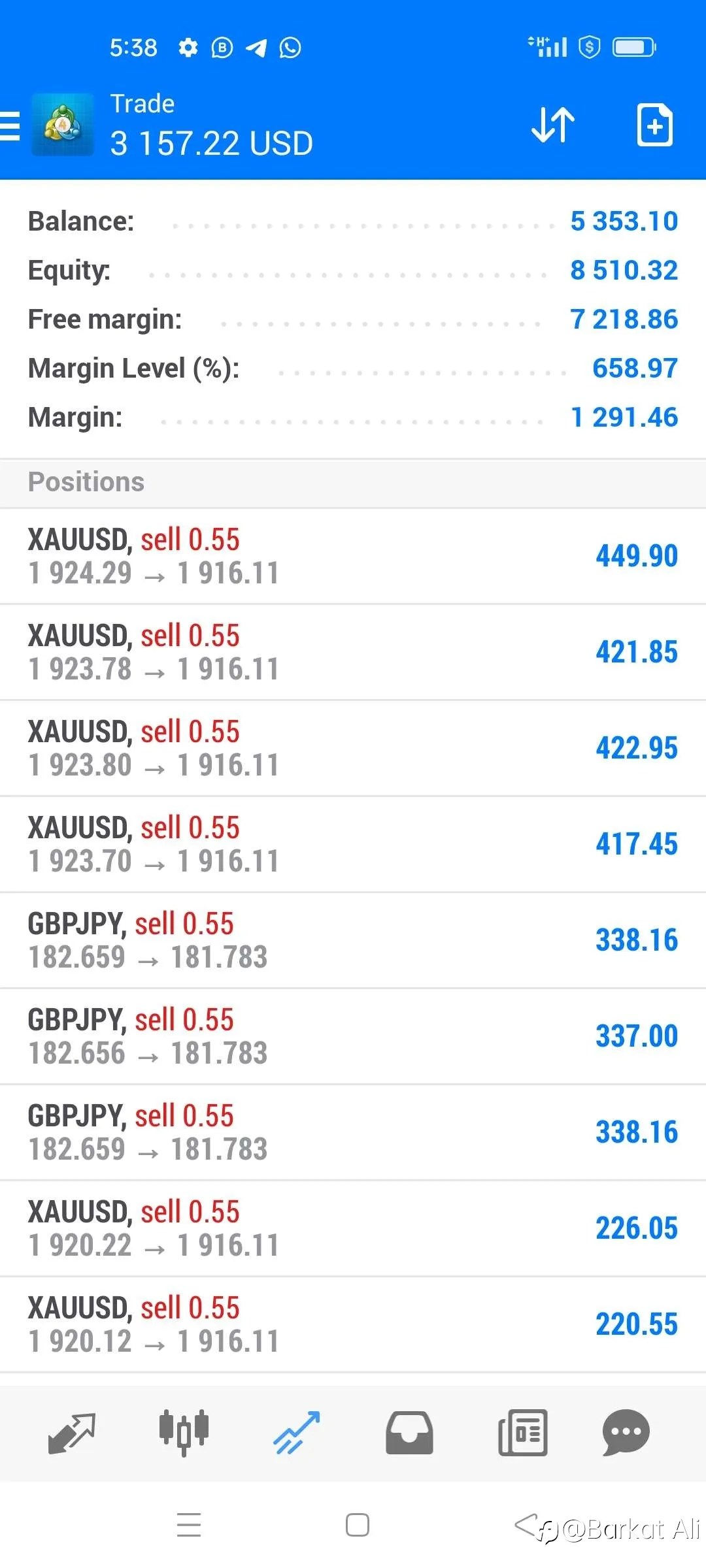Viewport: 706px width, 1568px height.
Task: Switch to the Charts candlestick tab
Action: [x=184, y=1433]
